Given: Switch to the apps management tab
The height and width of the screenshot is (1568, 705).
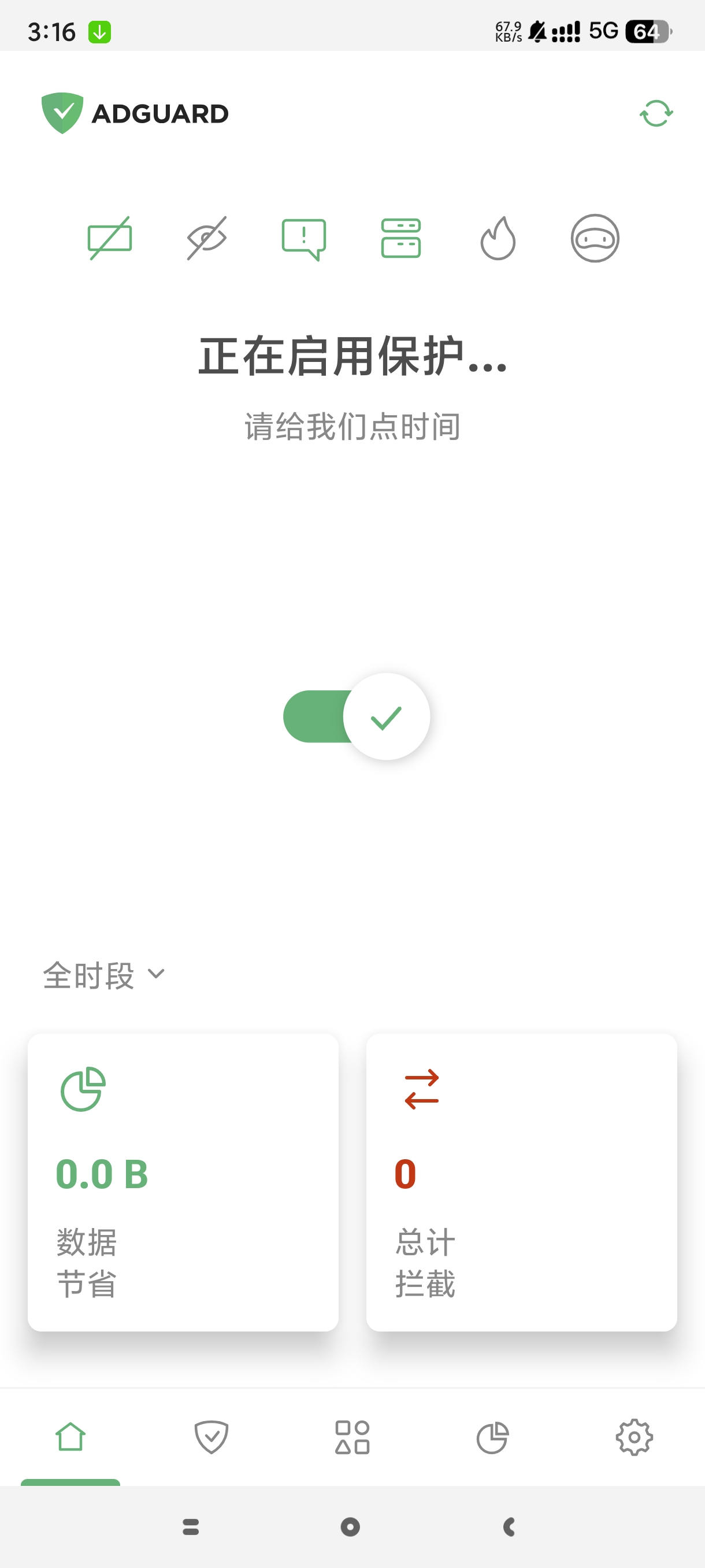Looking at the screenshot, I should coord(352,1437).
